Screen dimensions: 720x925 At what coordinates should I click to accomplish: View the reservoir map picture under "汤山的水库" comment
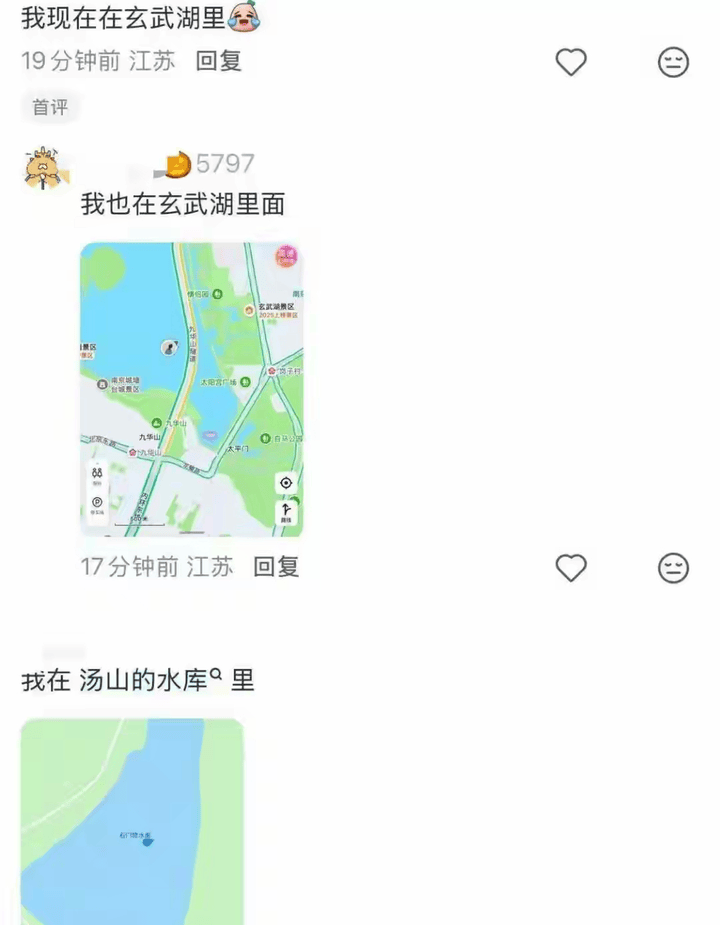[x=132, y=820]
